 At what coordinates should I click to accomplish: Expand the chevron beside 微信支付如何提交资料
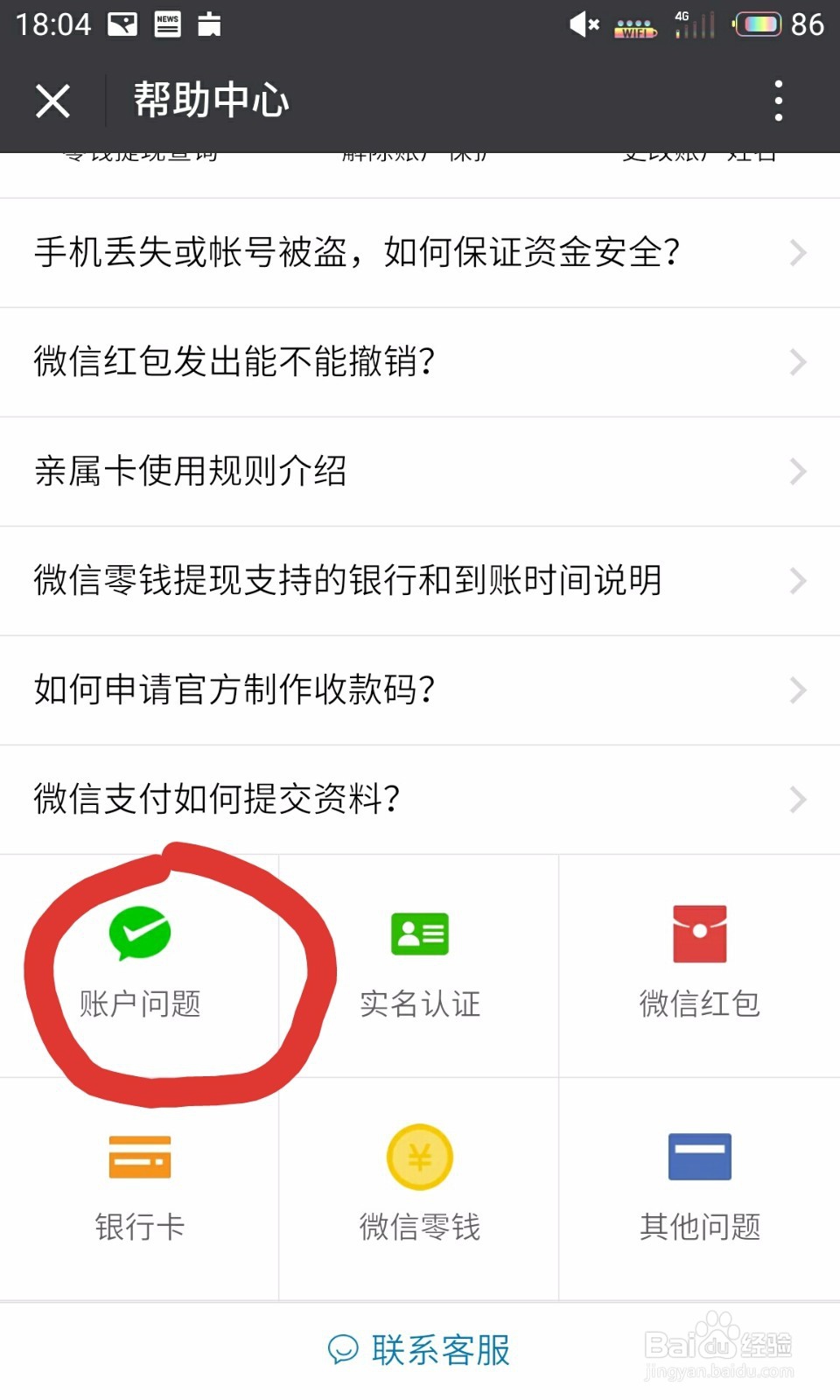pos(796,799)
